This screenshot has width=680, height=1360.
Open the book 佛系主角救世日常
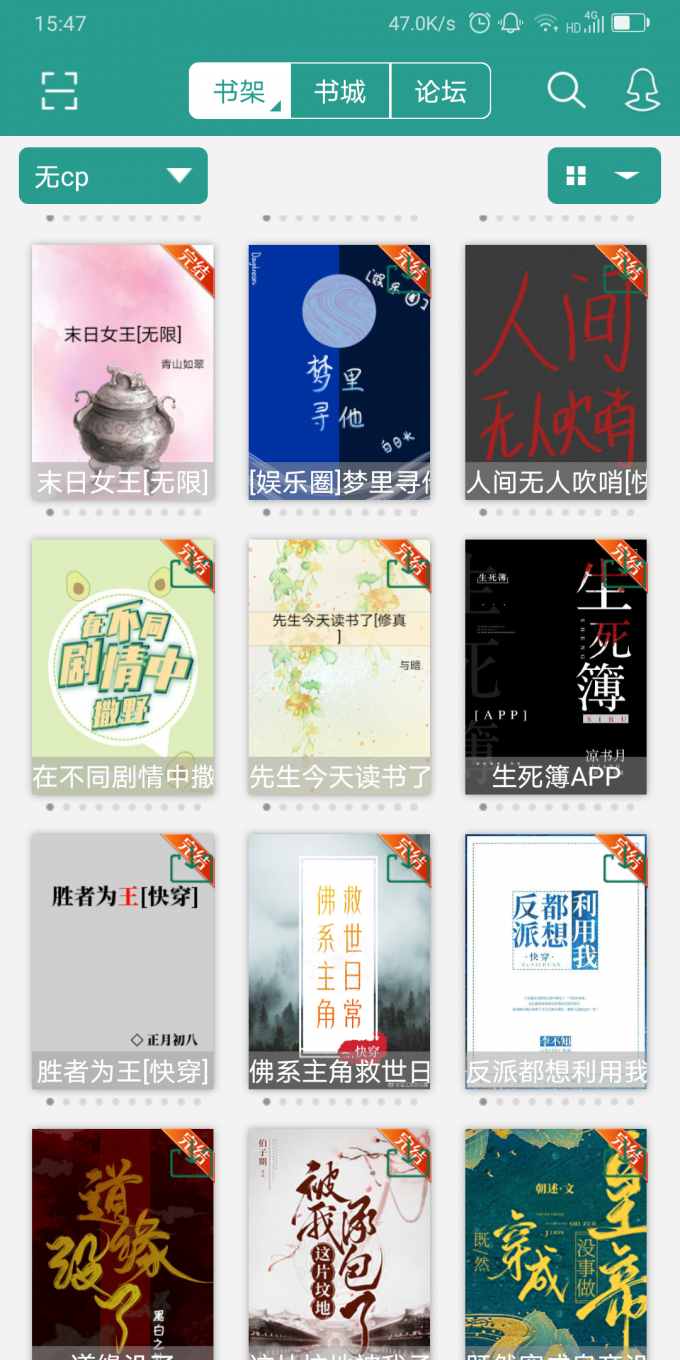tap(339, 961)
